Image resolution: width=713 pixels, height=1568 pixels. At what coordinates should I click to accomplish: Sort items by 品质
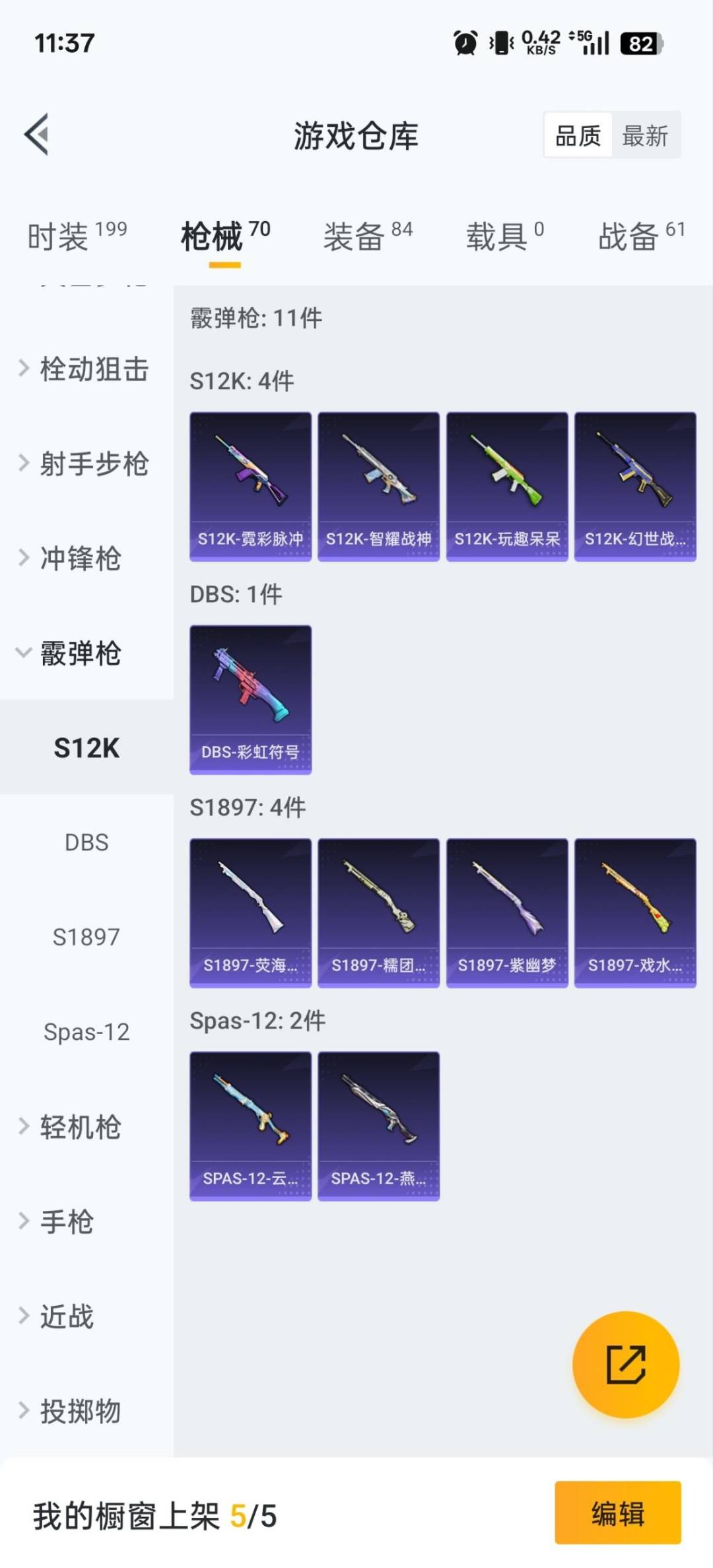coord(578,136)
